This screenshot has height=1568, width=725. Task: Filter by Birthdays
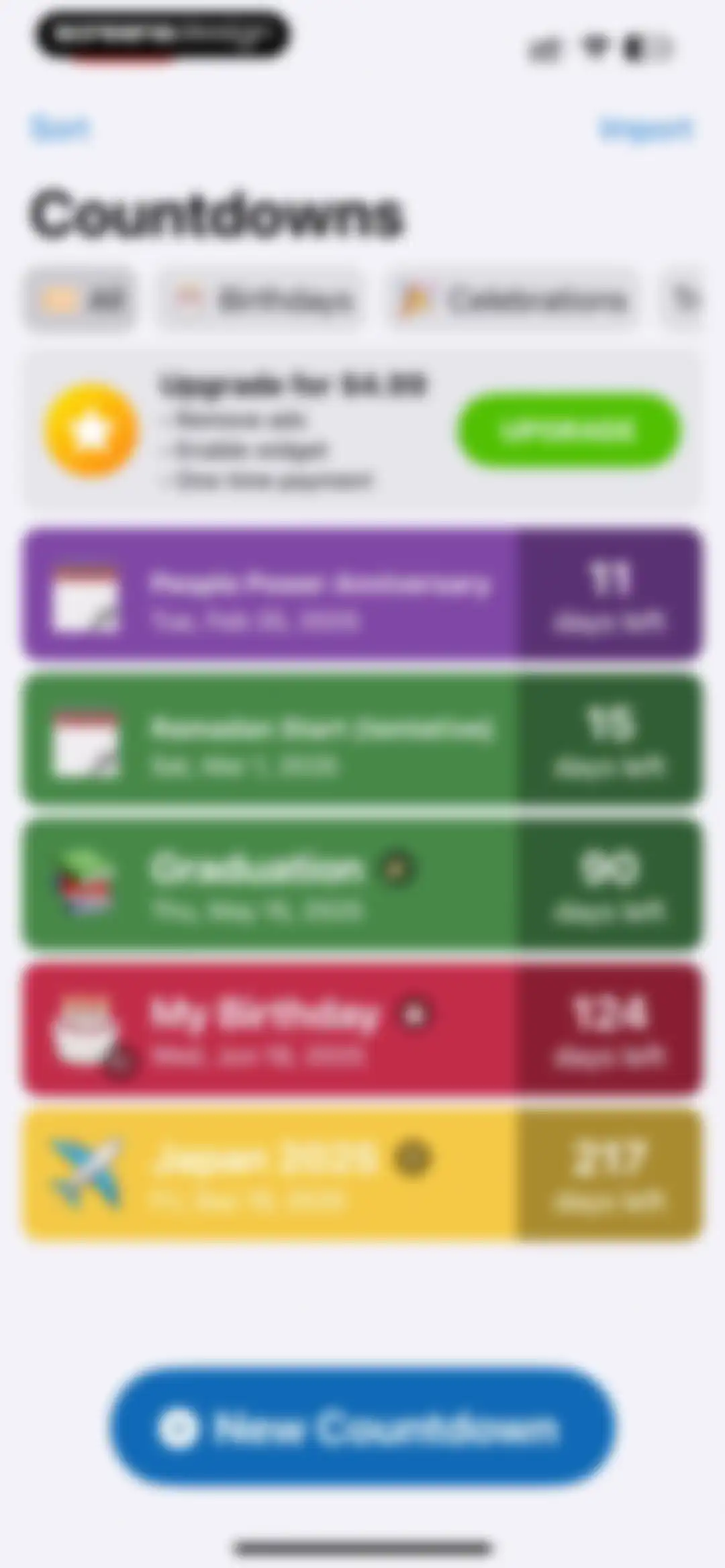262,299
